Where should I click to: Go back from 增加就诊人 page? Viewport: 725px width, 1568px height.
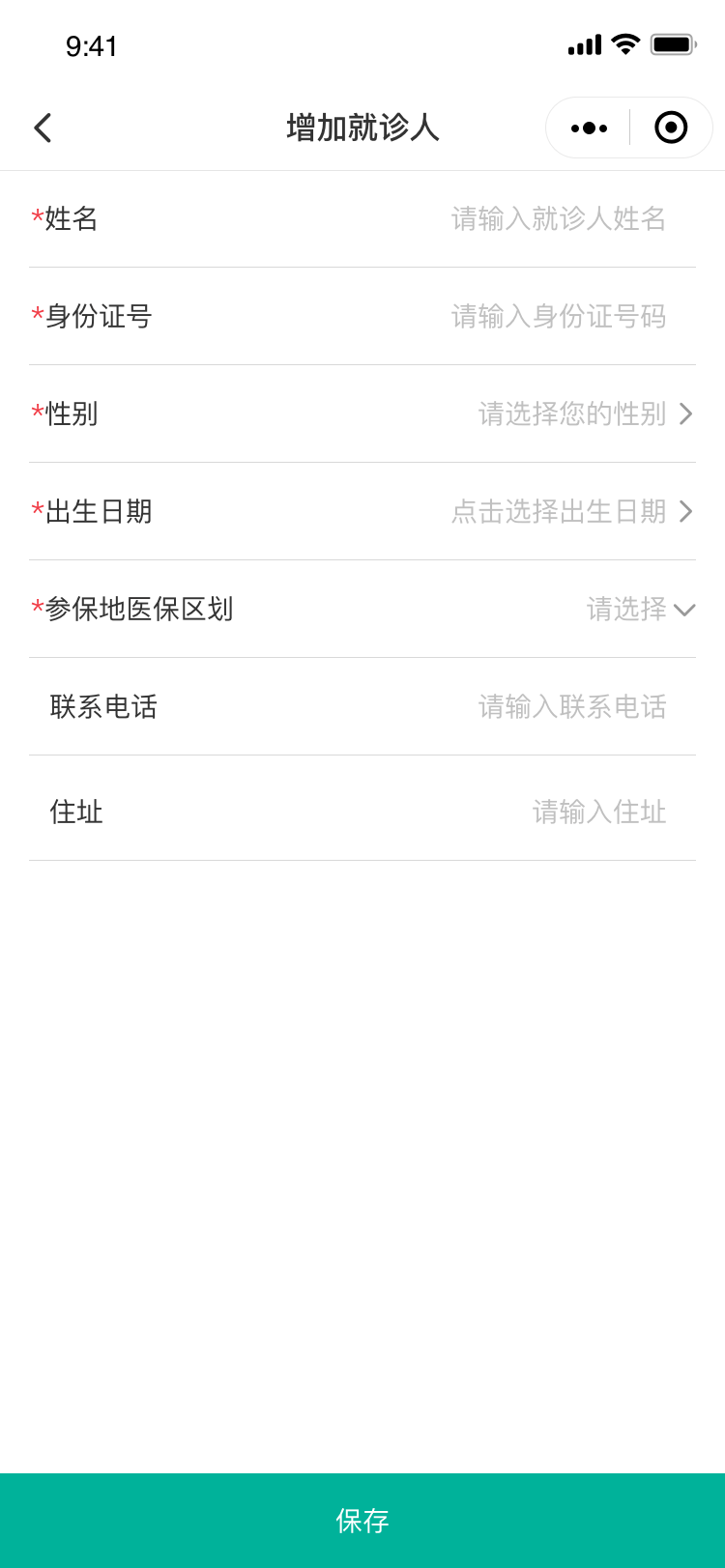43,128
